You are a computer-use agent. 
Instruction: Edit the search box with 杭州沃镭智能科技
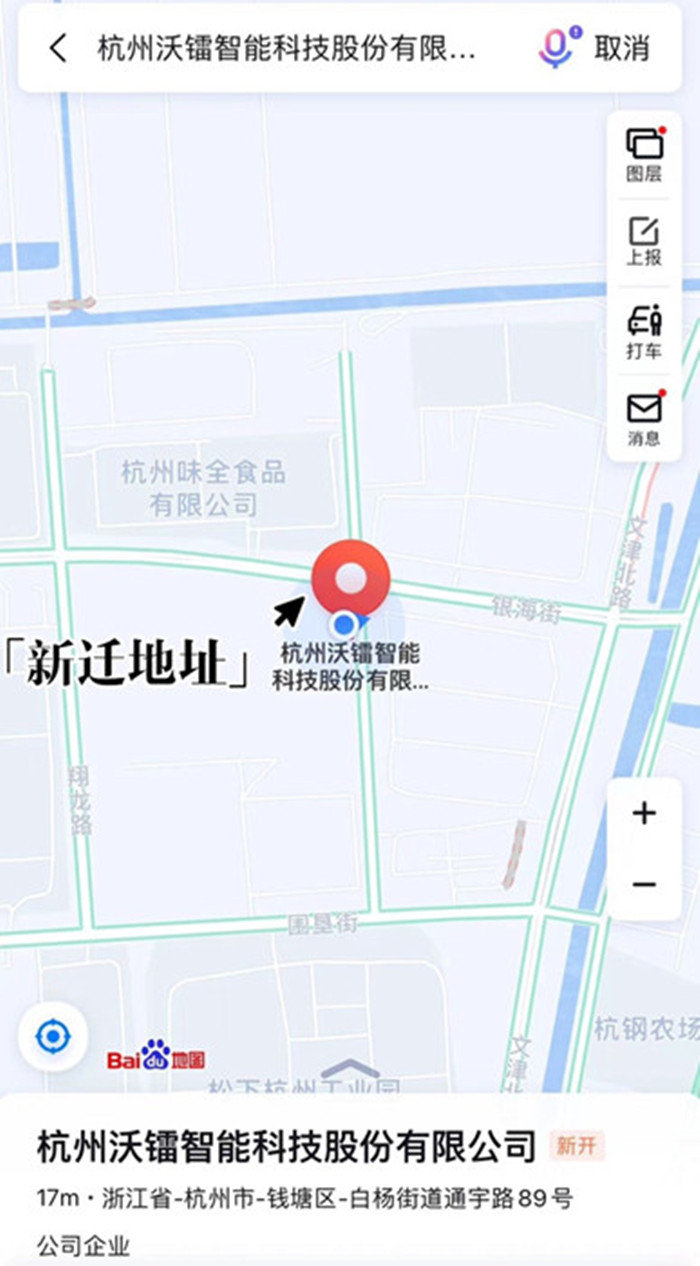[286, 48]
